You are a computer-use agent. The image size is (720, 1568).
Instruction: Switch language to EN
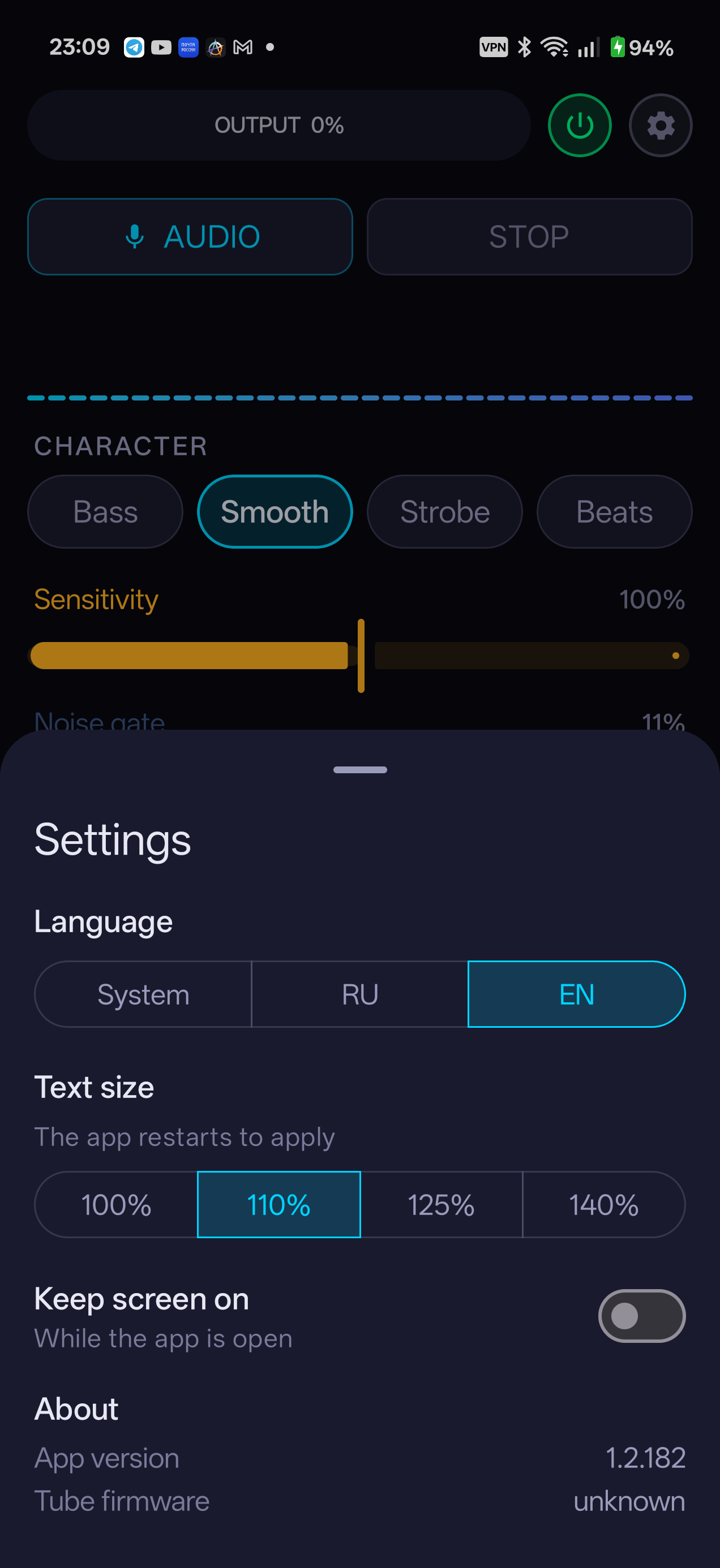click(x=576, y=994)
